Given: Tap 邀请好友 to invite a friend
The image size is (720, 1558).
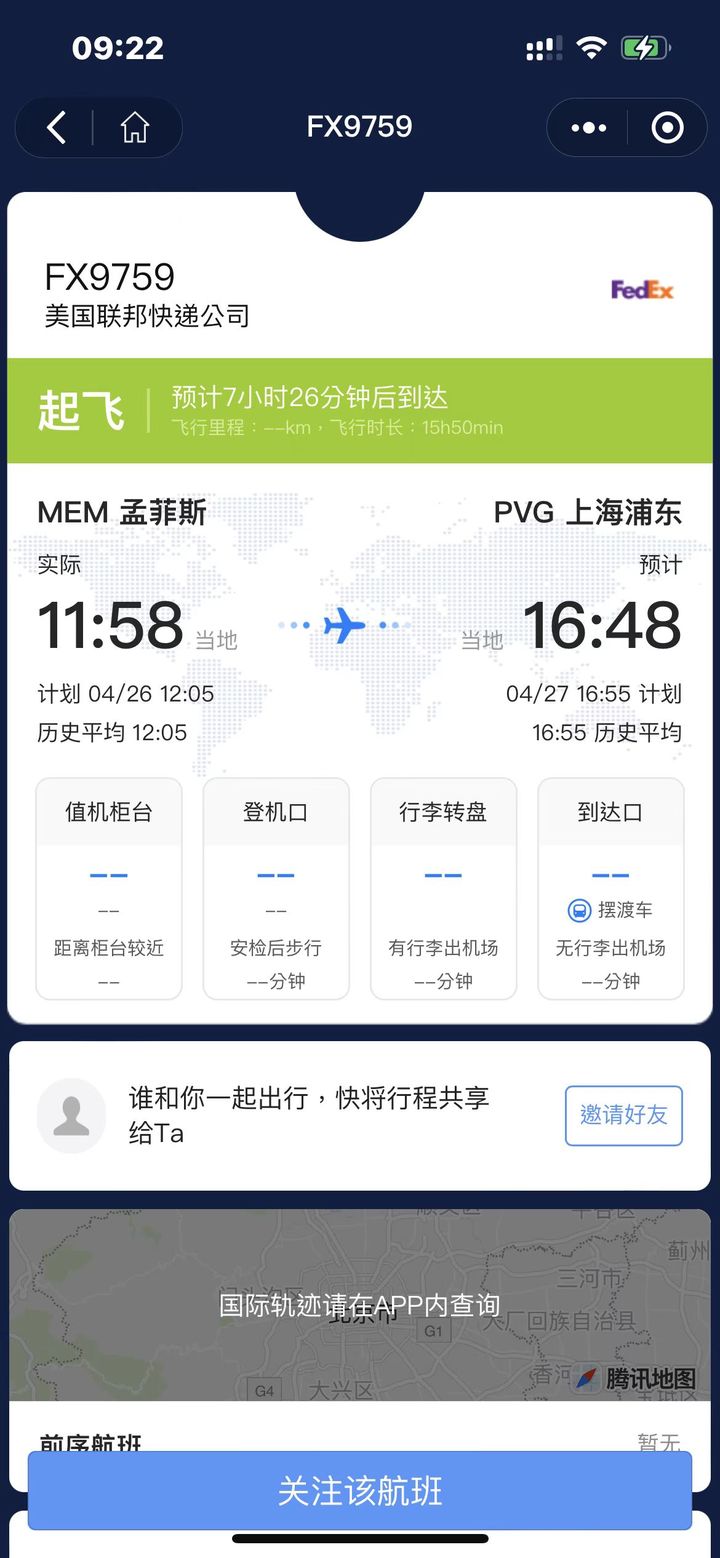Looking at the screenshot, I should tap(624, 1115).
